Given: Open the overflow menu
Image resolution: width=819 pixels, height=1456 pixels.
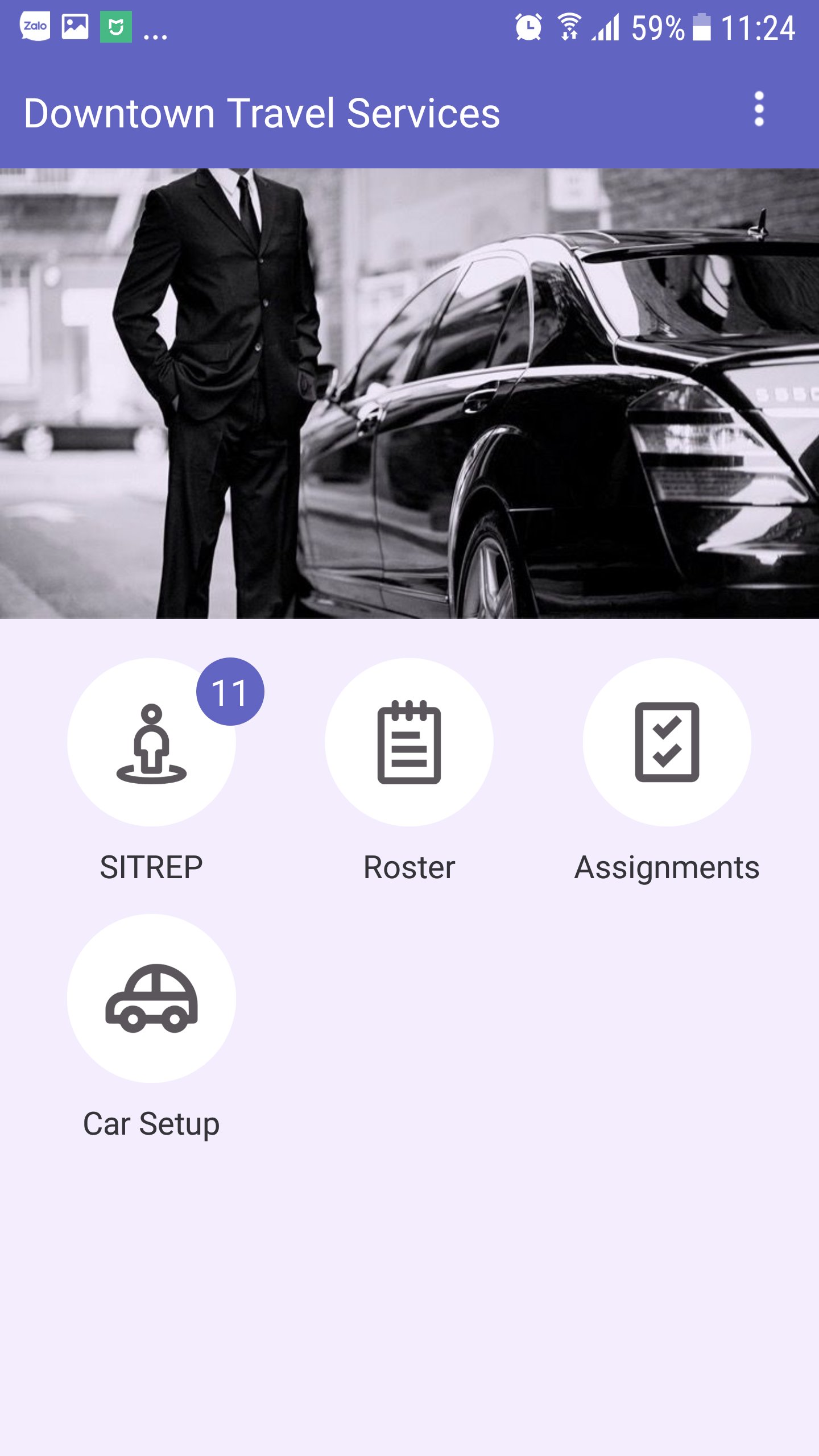Looking at the screenshot, I should [759, 109].
